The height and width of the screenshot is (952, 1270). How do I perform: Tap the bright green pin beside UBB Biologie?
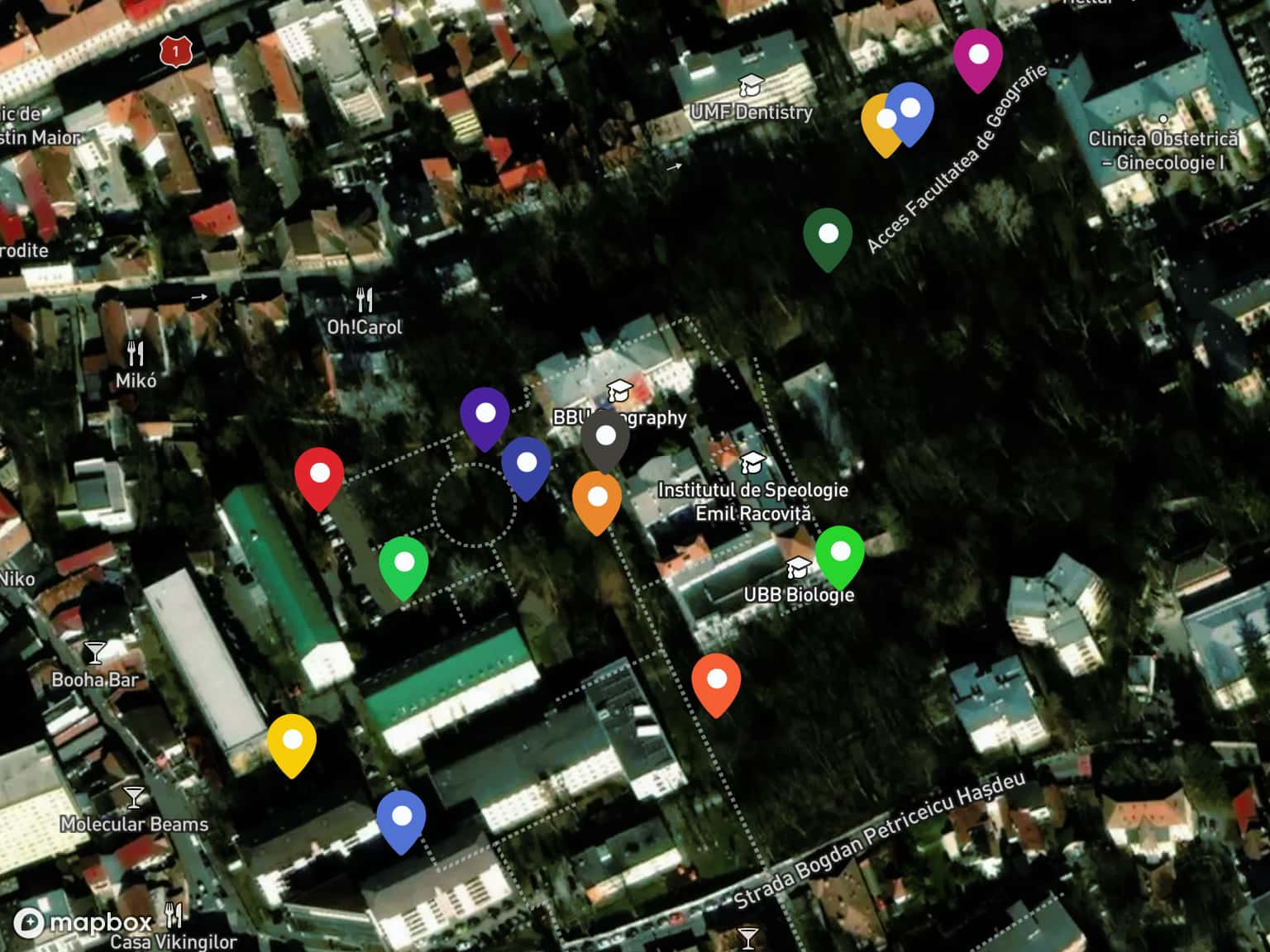[839, 554]
